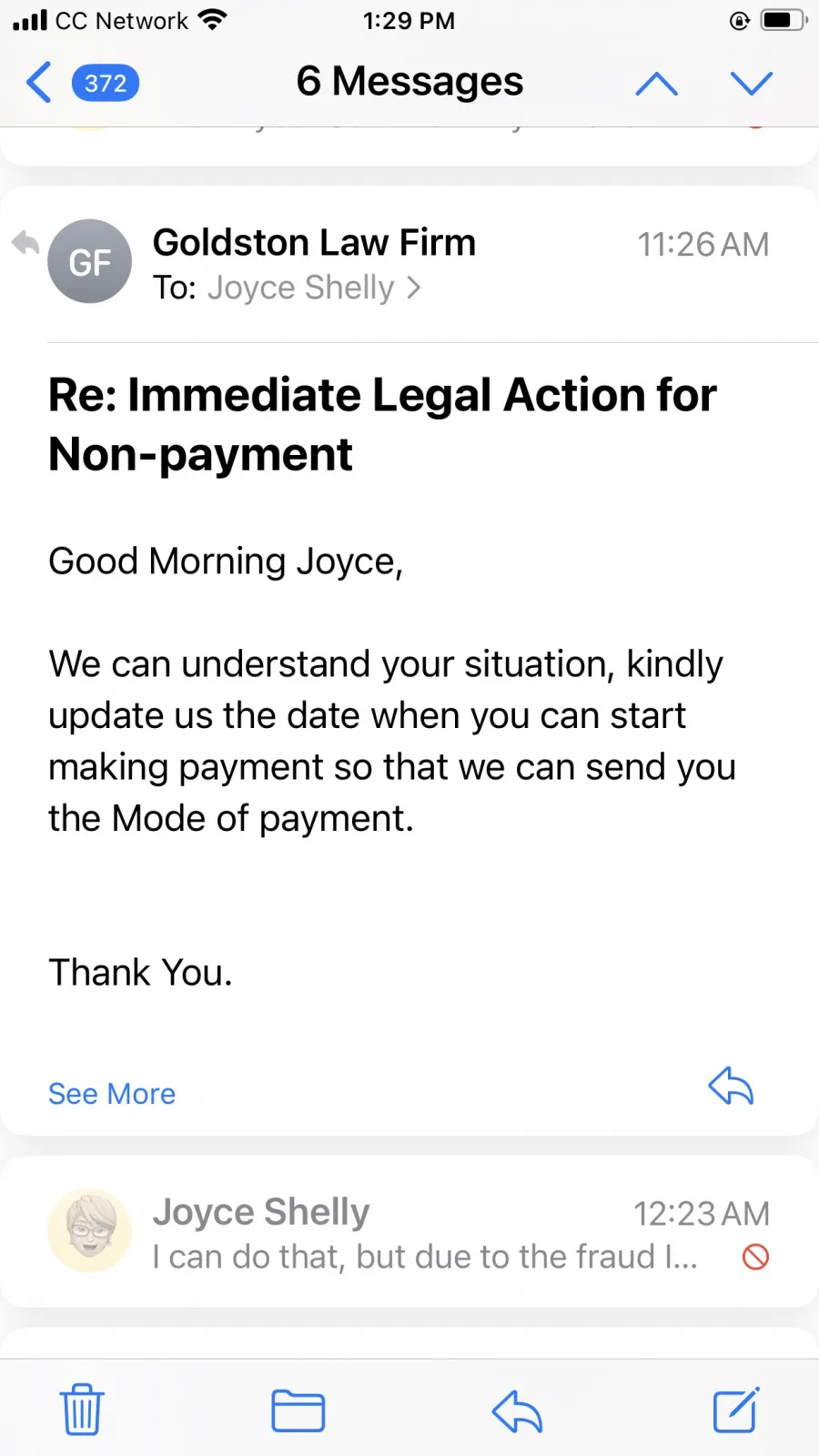The height and width of the screenshot is (1456, 819).
Task: Jump to the previous message arrow
Action: 656,84
